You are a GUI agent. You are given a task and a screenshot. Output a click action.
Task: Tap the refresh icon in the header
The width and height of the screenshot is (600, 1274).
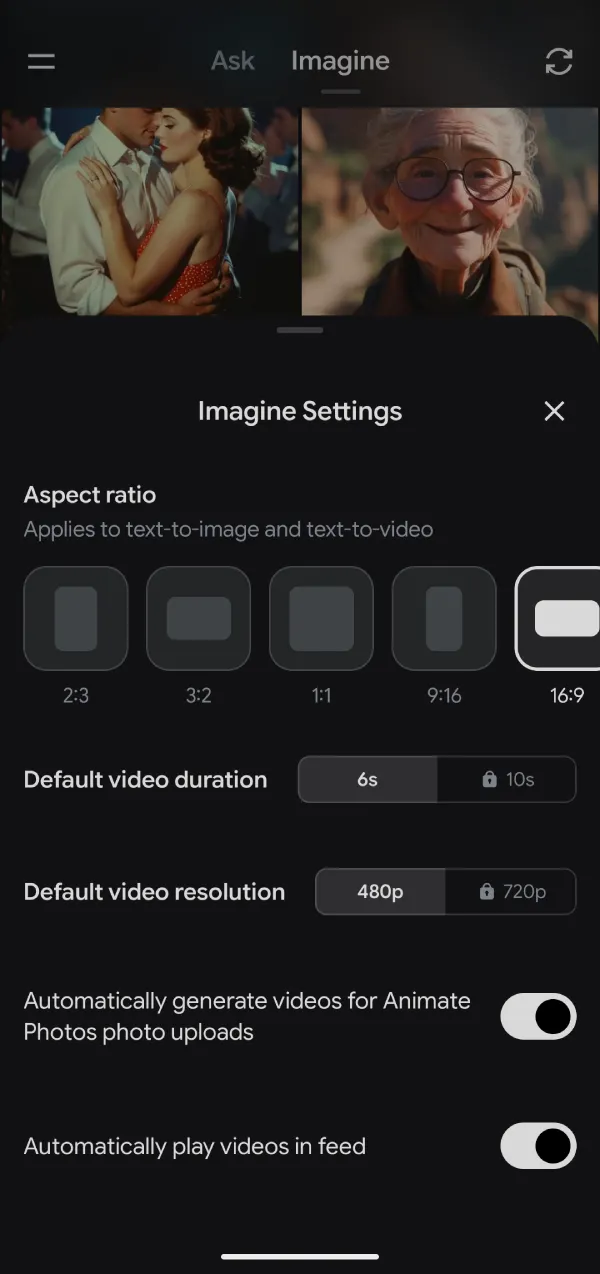tap(558, 61)
